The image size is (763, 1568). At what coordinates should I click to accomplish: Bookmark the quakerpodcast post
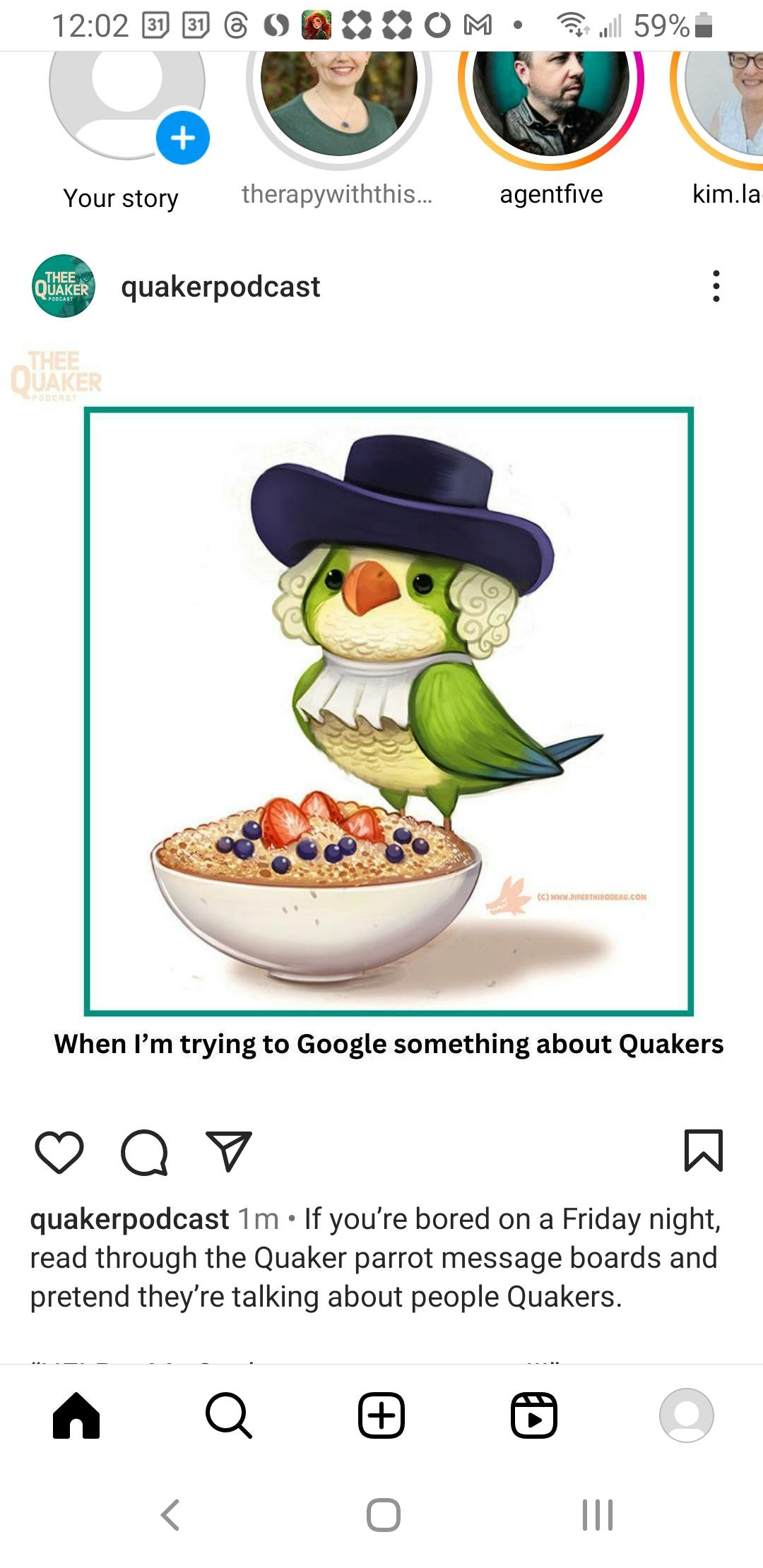(x=703, y=1151)
